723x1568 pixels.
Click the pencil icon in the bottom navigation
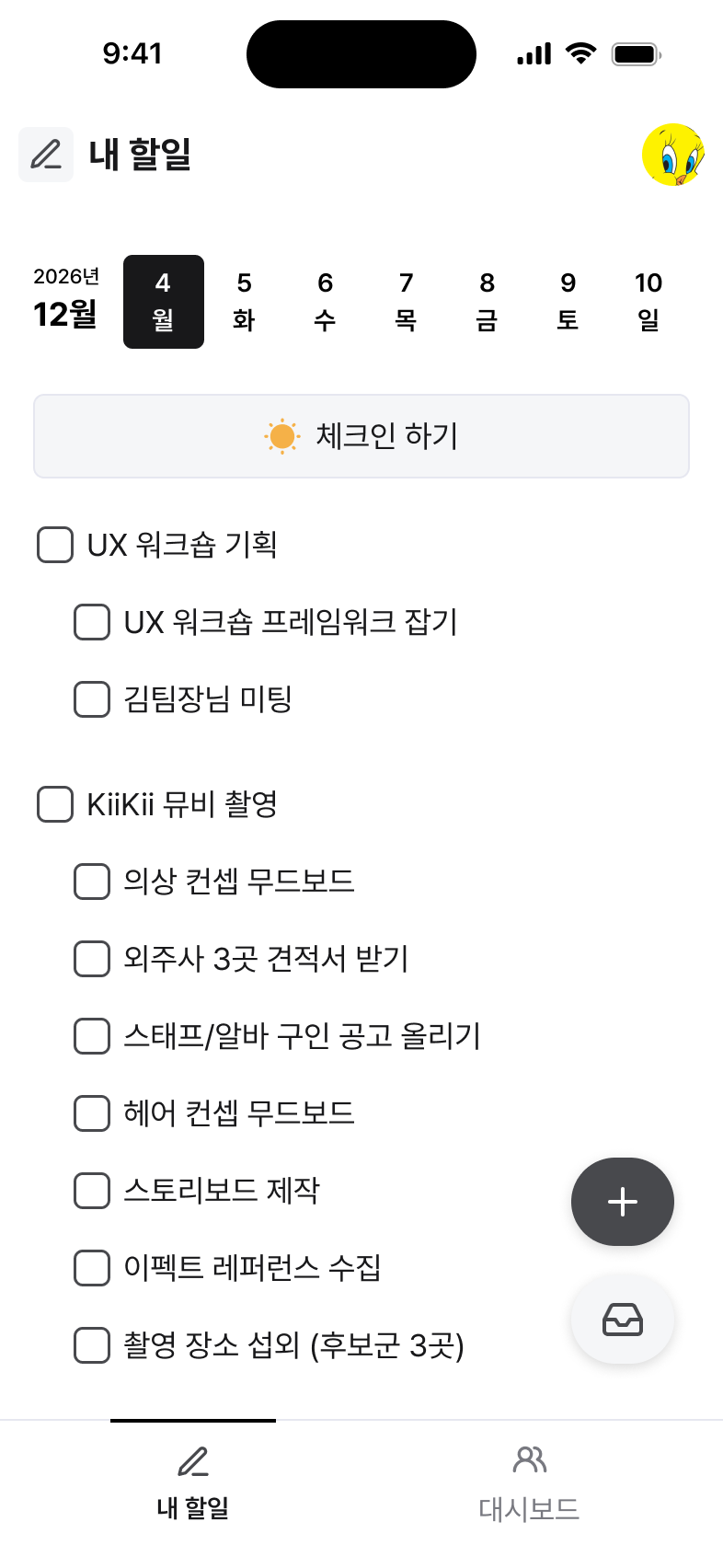192,1459
